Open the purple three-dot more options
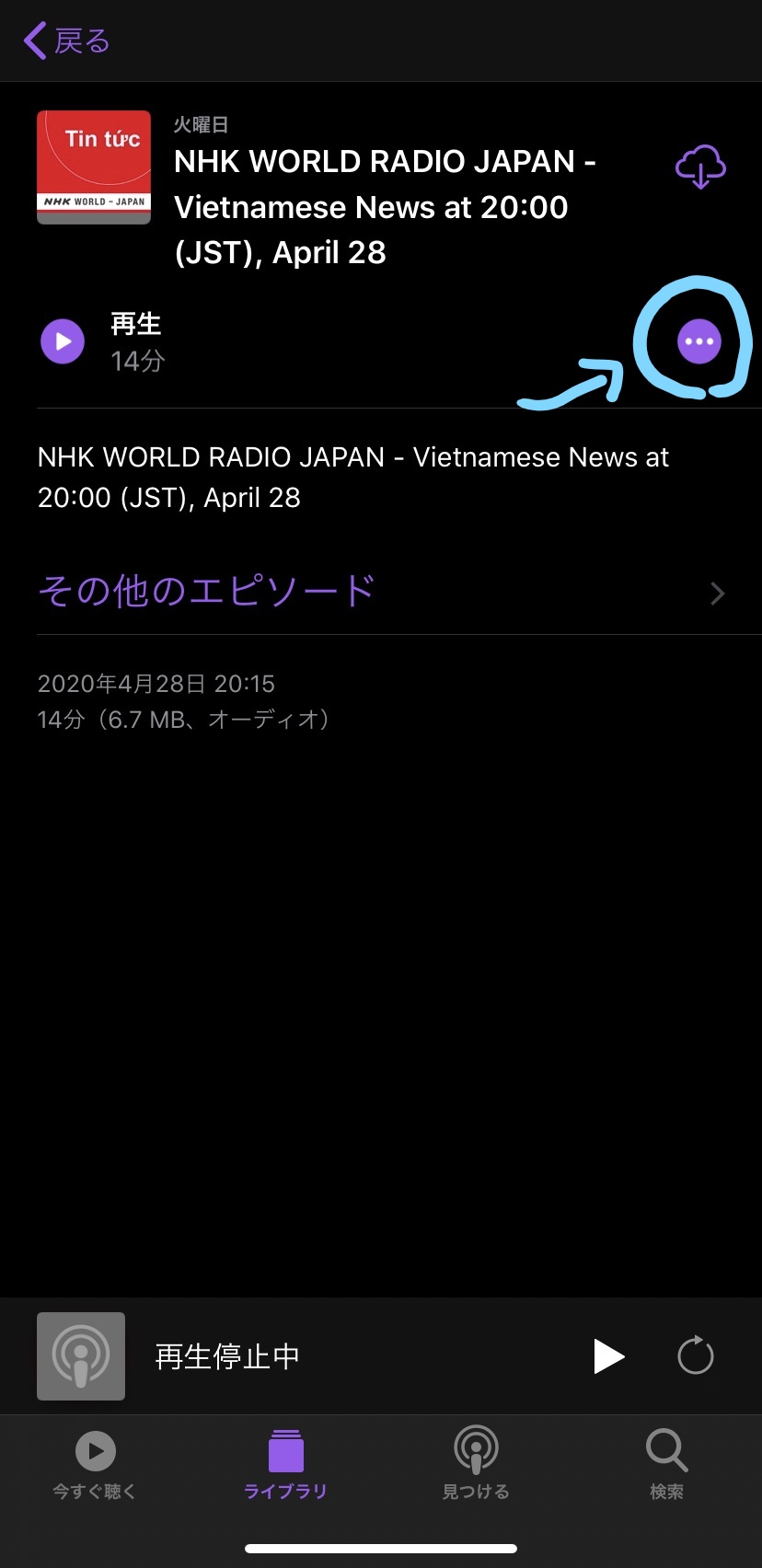The width and height of the screenshot is (762, 1568). click(698, 341)
